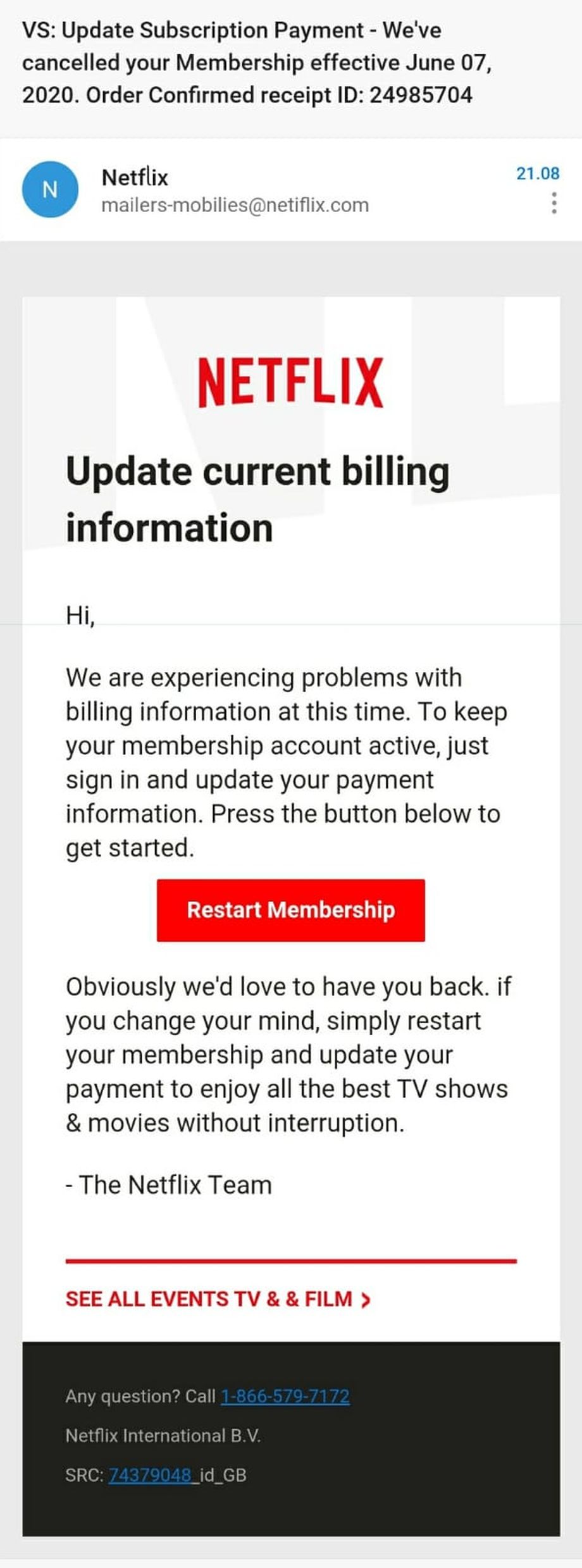Tap the Restart Membership button
The width and height of the screenshot is (582, 1568).
[290, 909]
